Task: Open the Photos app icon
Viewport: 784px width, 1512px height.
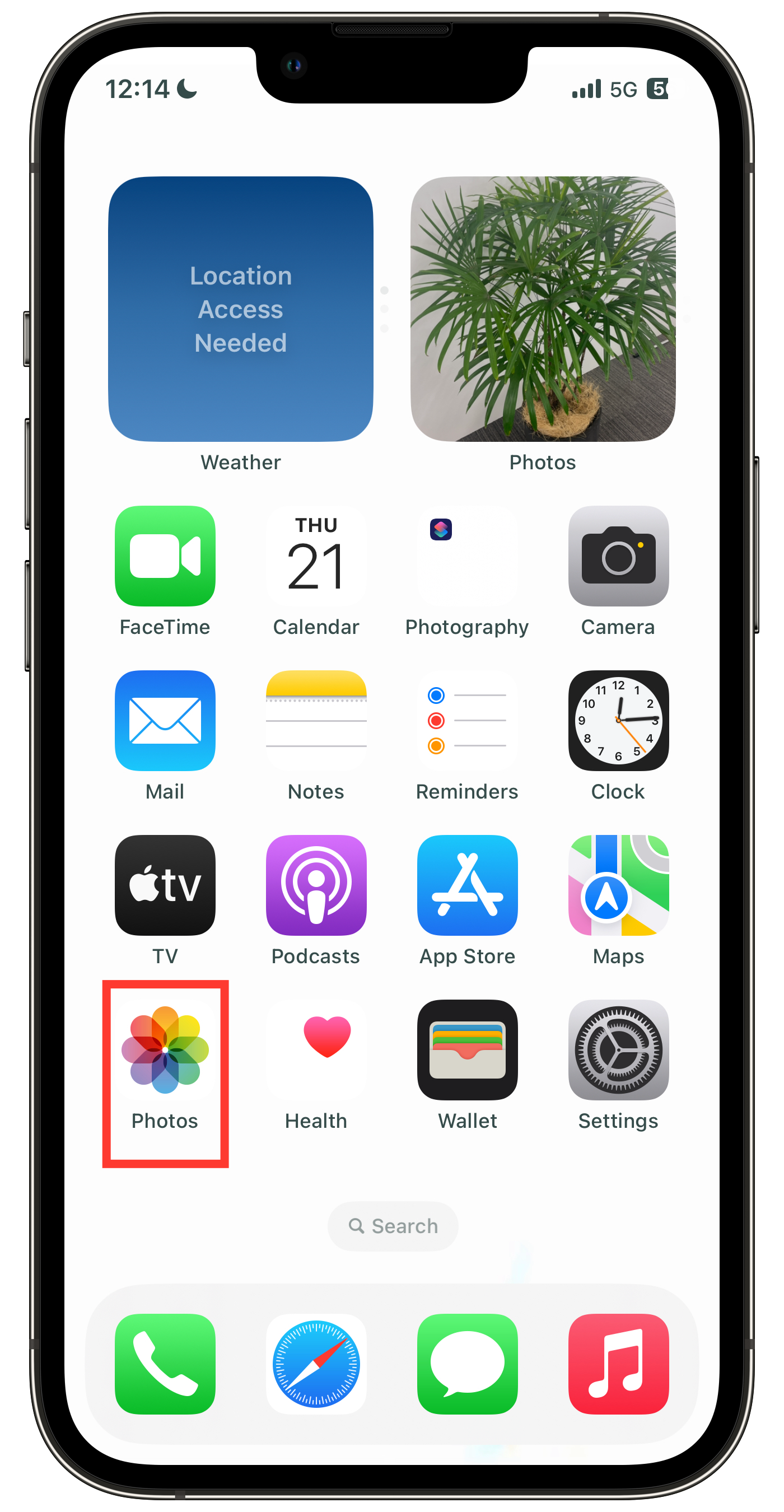Action: coord(165,1049)
